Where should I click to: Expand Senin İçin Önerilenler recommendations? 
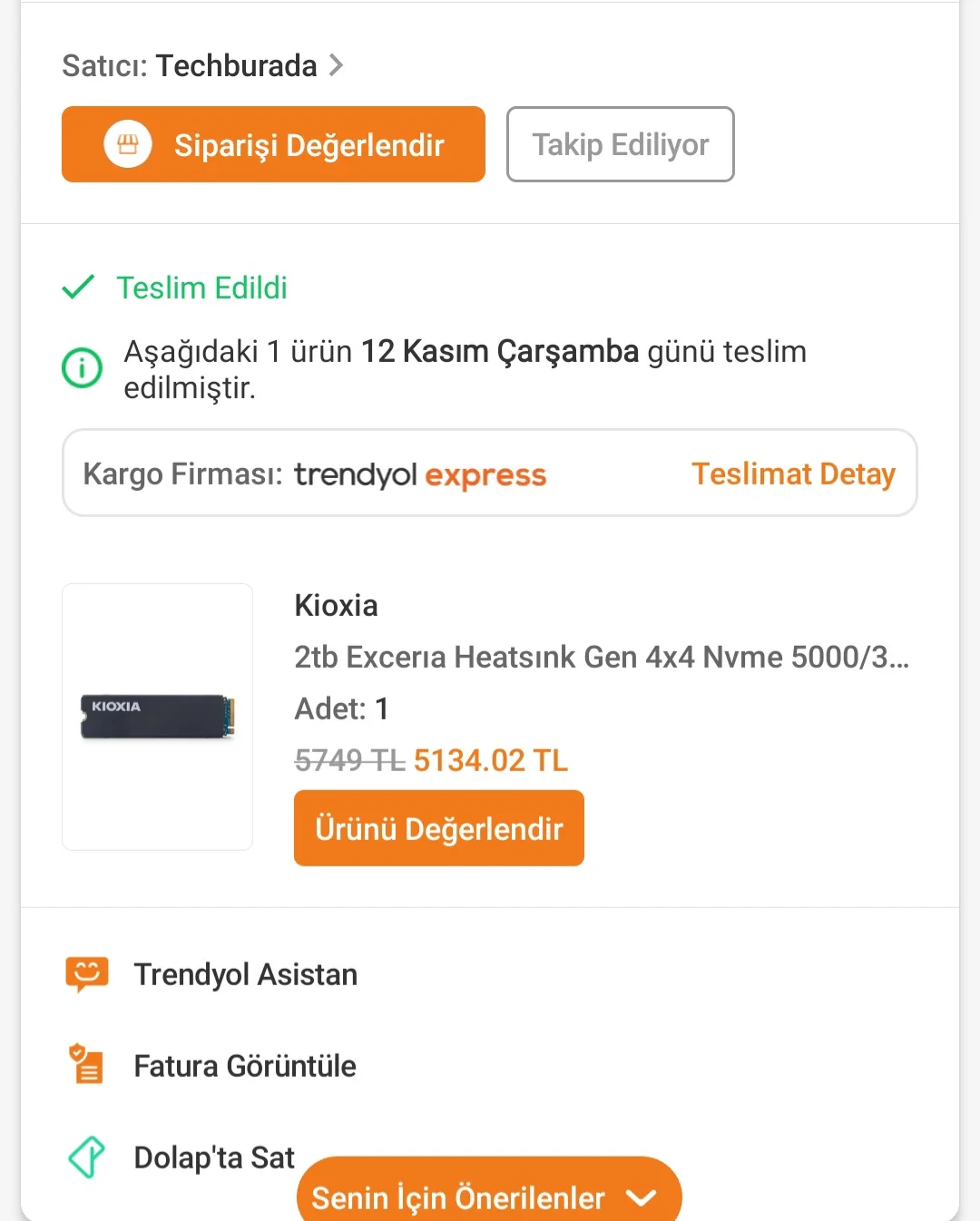point(487,1196)
